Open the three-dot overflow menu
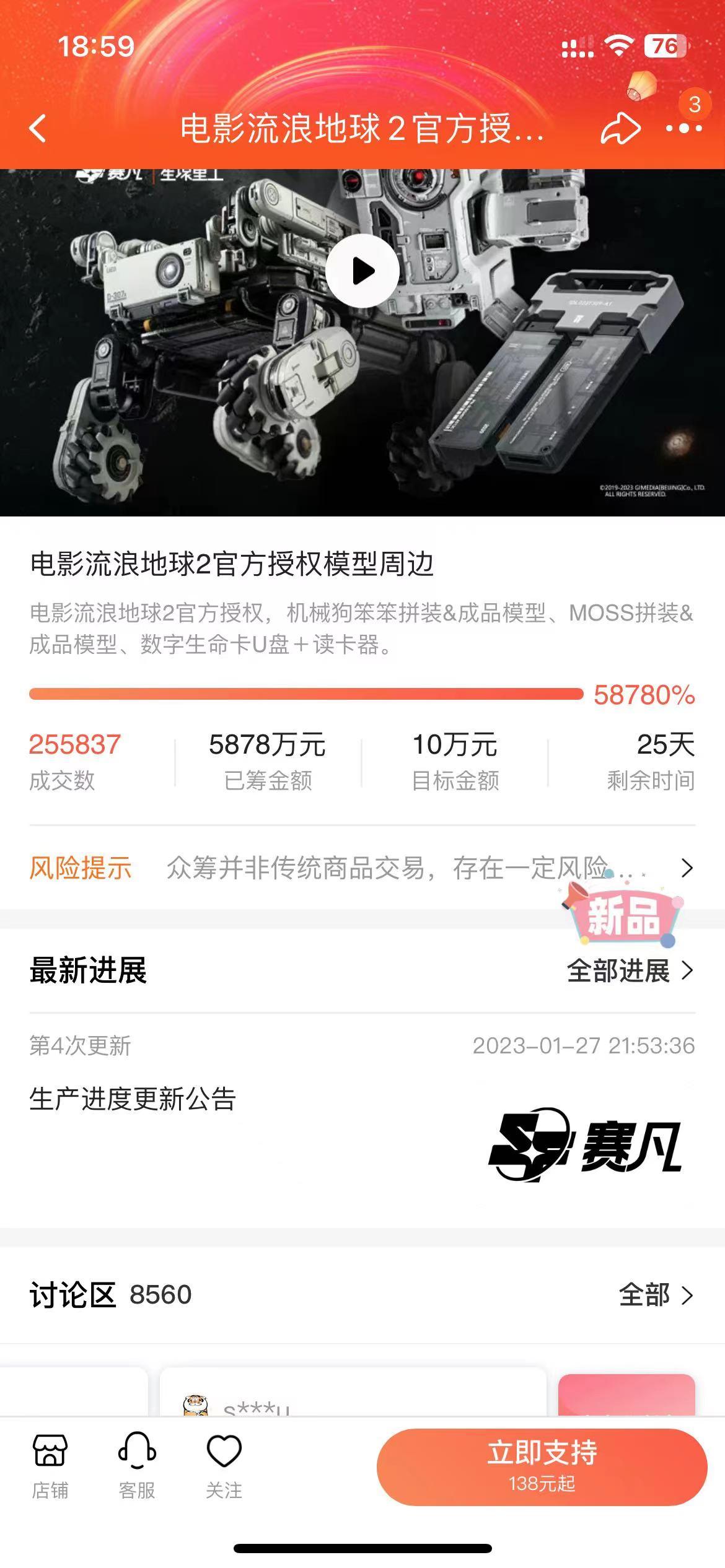Screen dimensions: 725x1568 pos(683,129)
